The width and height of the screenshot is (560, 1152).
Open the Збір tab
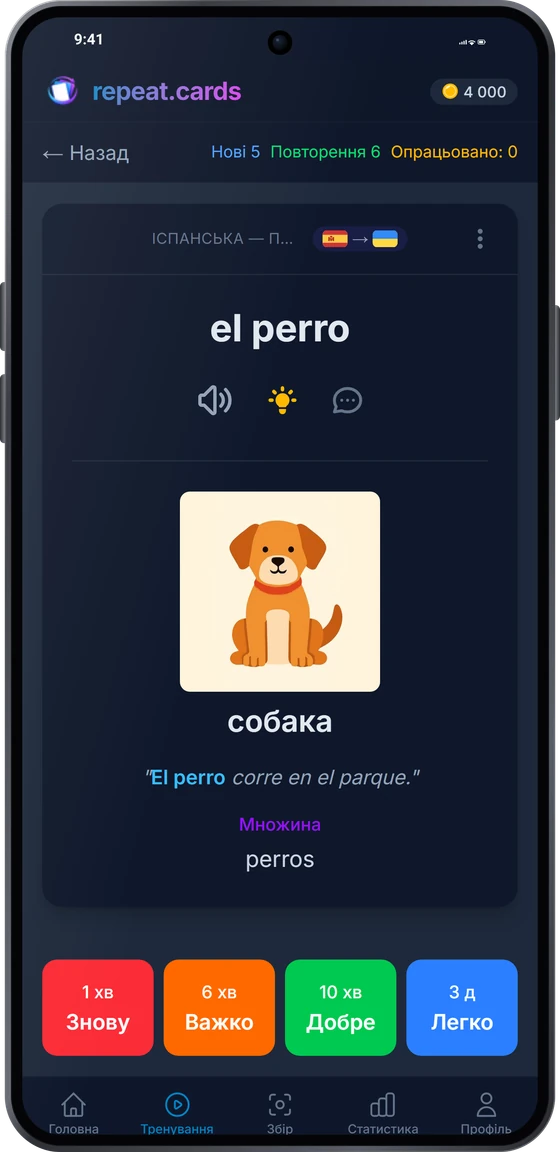click(280, 1113)
